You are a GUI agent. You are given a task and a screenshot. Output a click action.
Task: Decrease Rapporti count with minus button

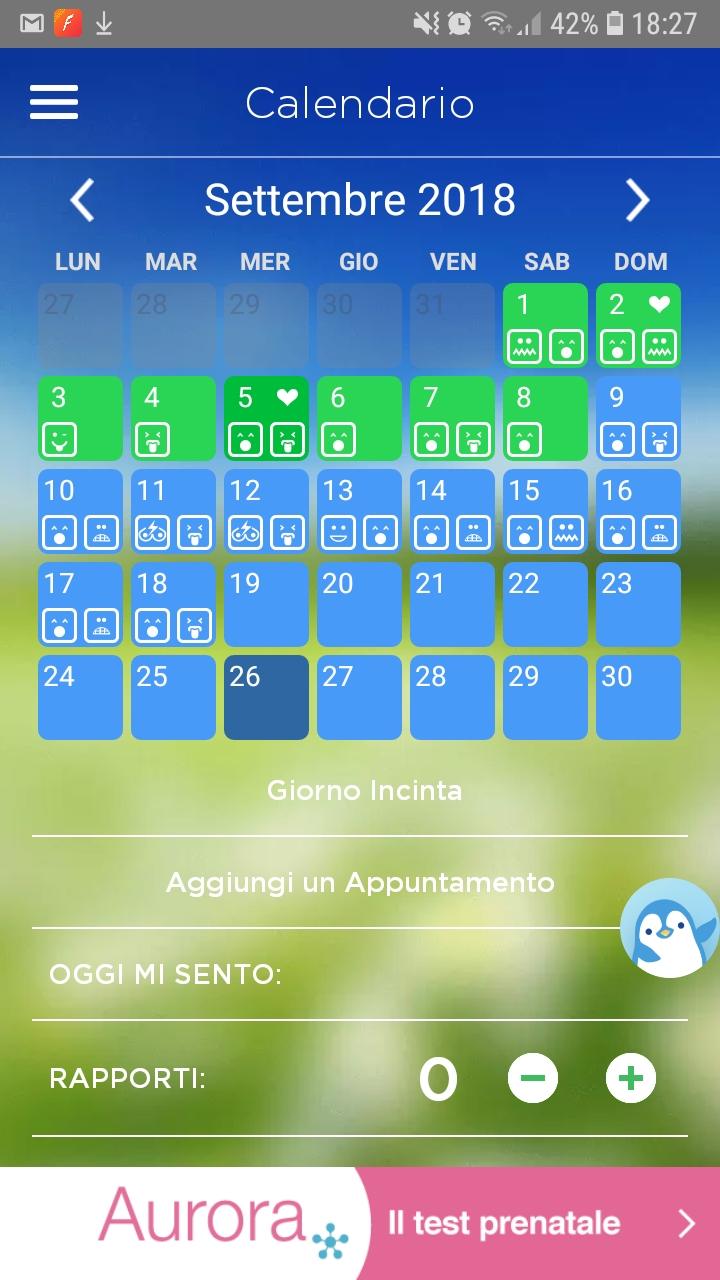533,1078
